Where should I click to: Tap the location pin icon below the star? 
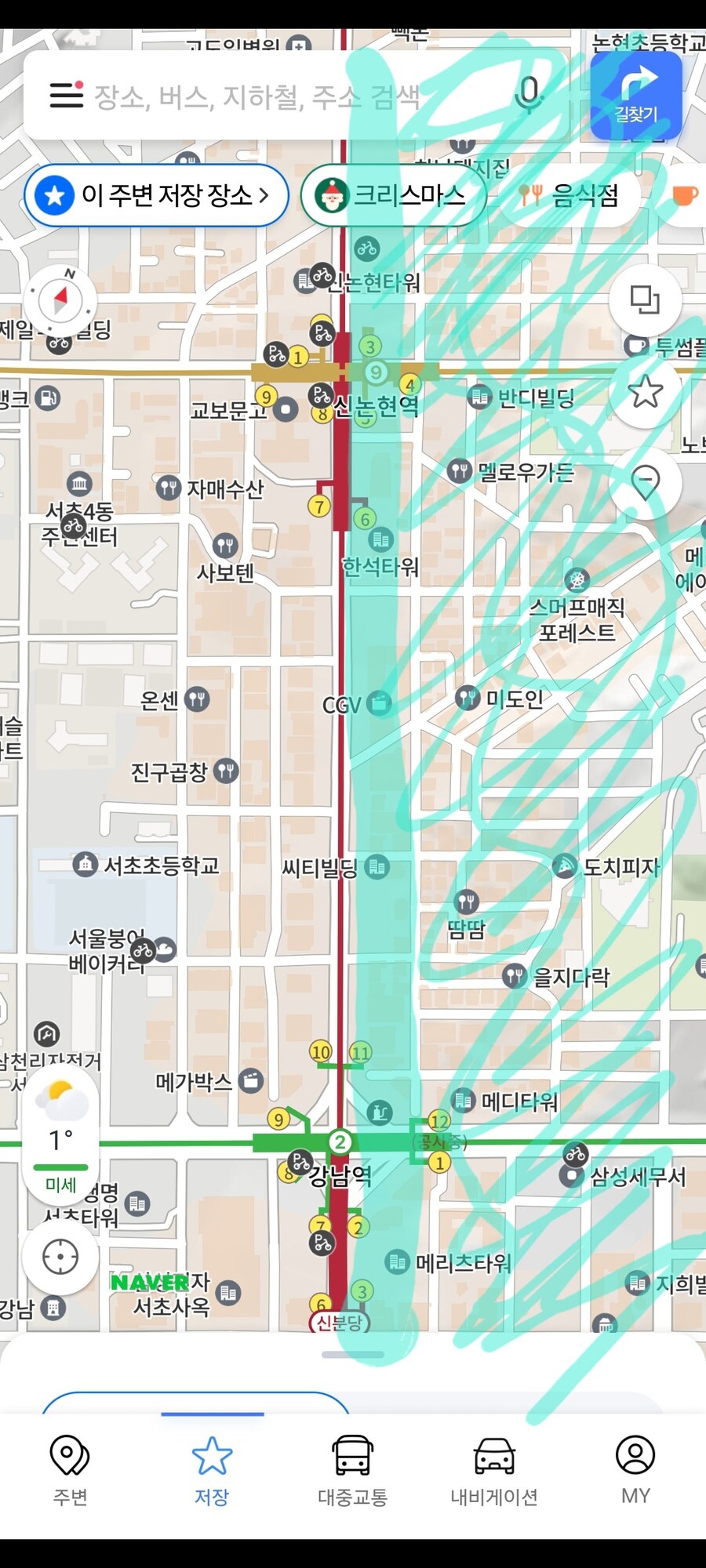click(643, 484)
